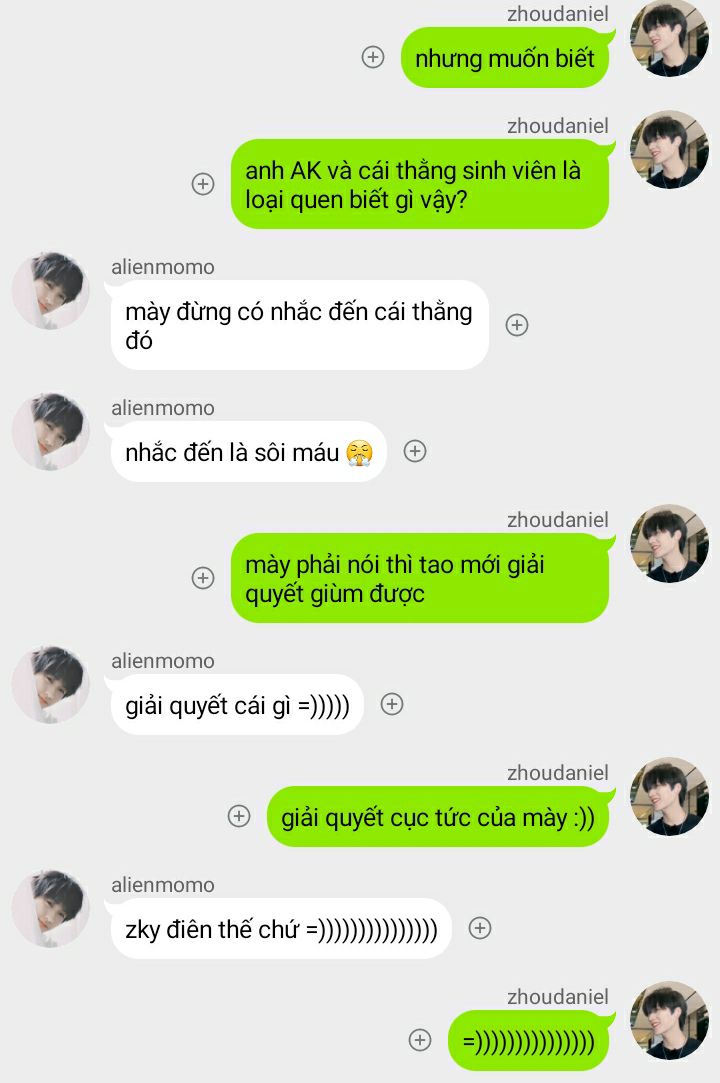Open zhoudaniel's avatar beside "nhưng muốn biết"
The image size is (720, 1083).
(669, 38)
